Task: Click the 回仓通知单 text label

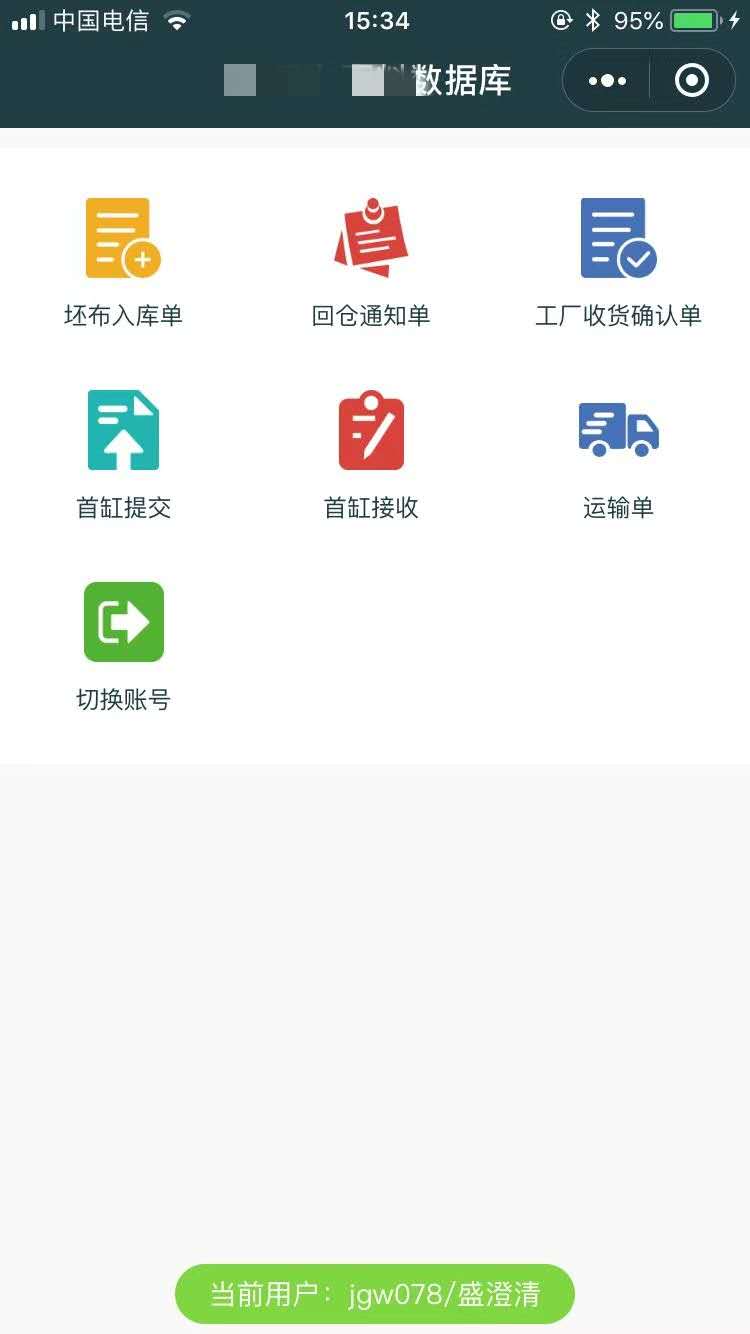Action: (x=371, y=315)
